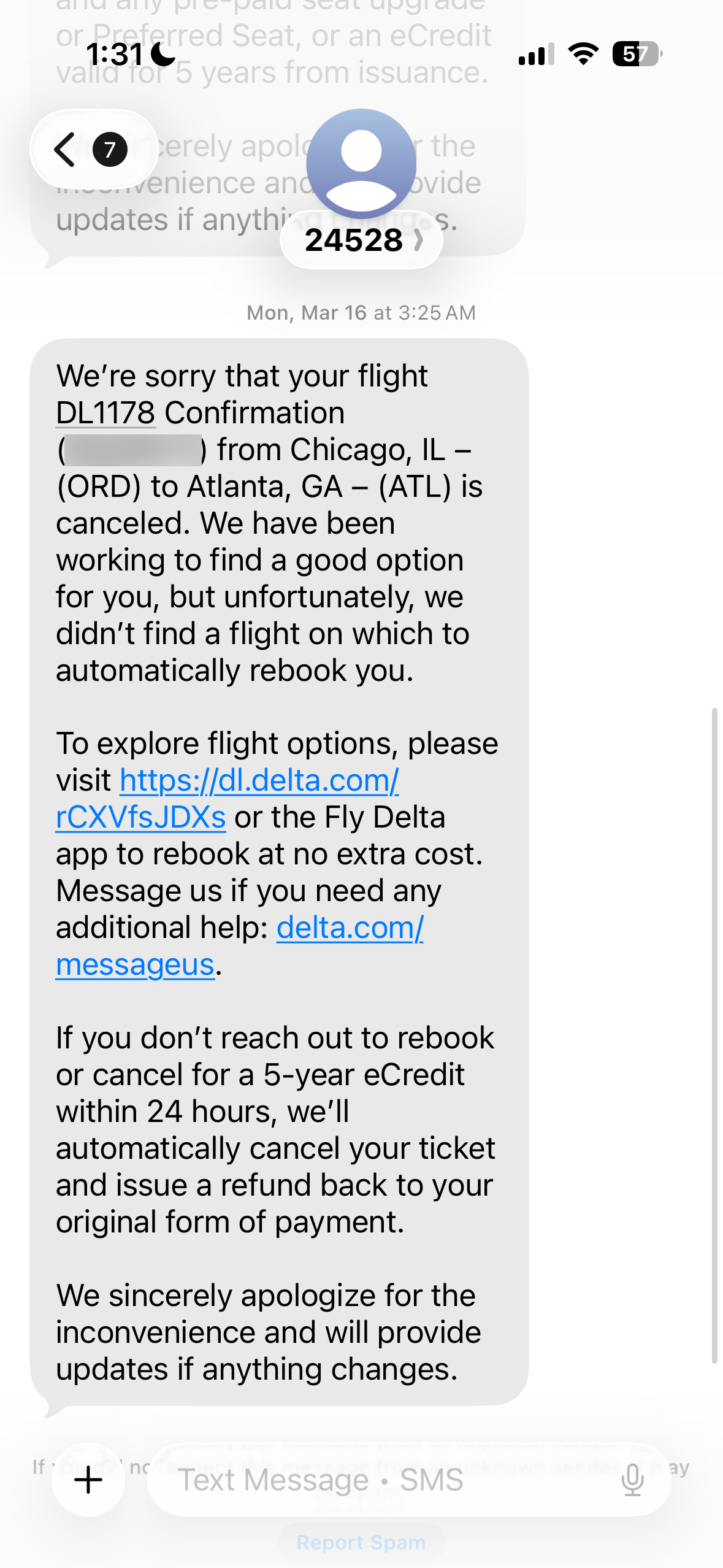Open the delta.com/messageus link
Screen dimensions: 723x1568
[x=351, y=928]
